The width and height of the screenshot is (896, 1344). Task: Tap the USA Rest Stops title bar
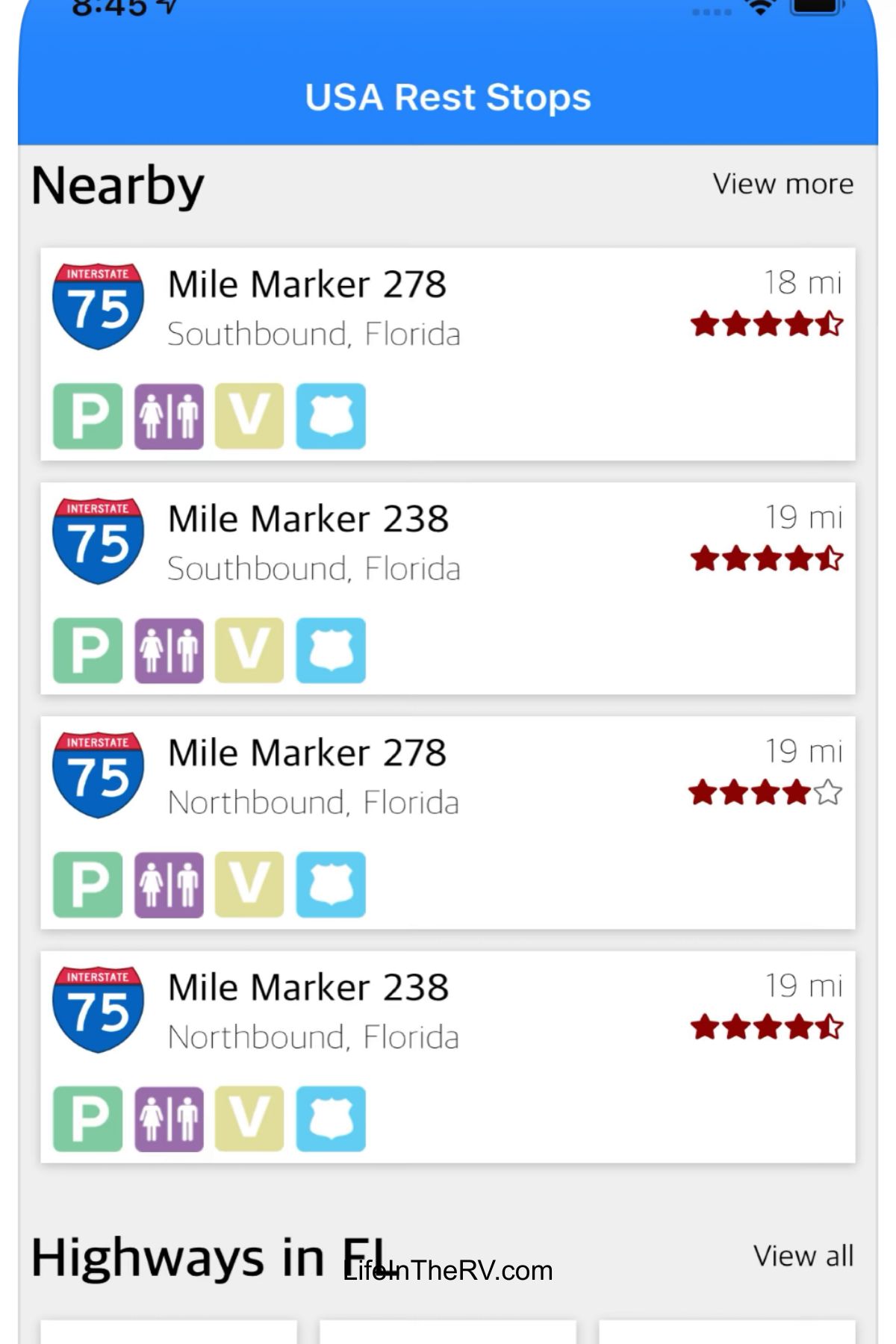coord(448,96)
